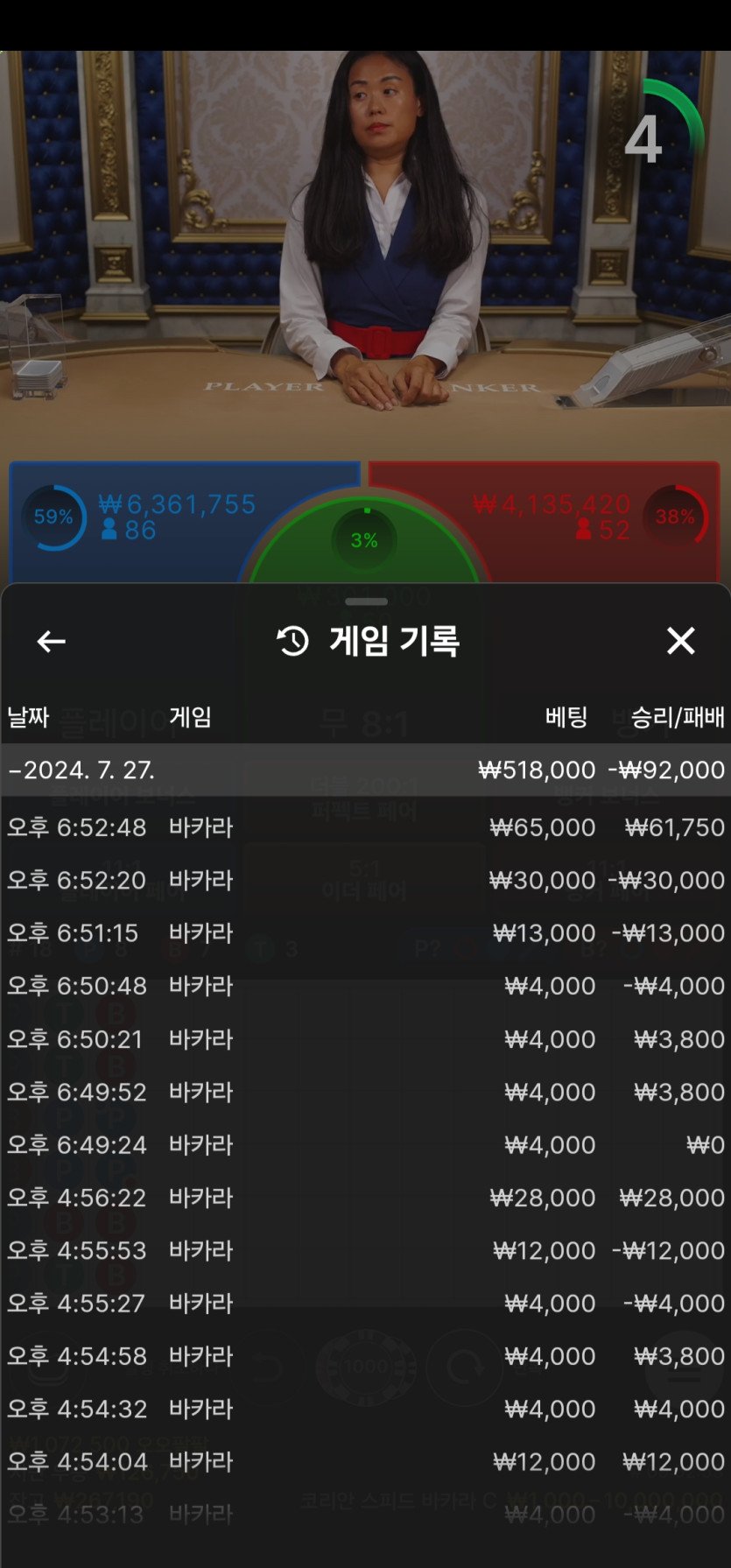Go back from the game history panel
Screen dimensions: 731x1568
tap(51, 642)
